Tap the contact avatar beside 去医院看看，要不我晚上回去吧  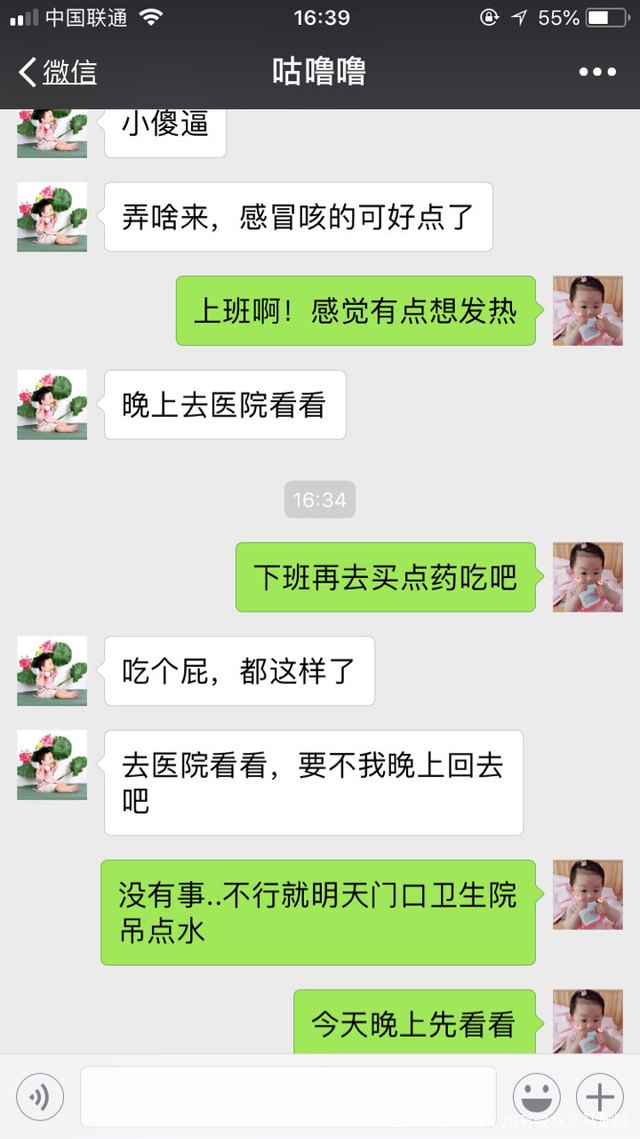[x=52, y=765]
